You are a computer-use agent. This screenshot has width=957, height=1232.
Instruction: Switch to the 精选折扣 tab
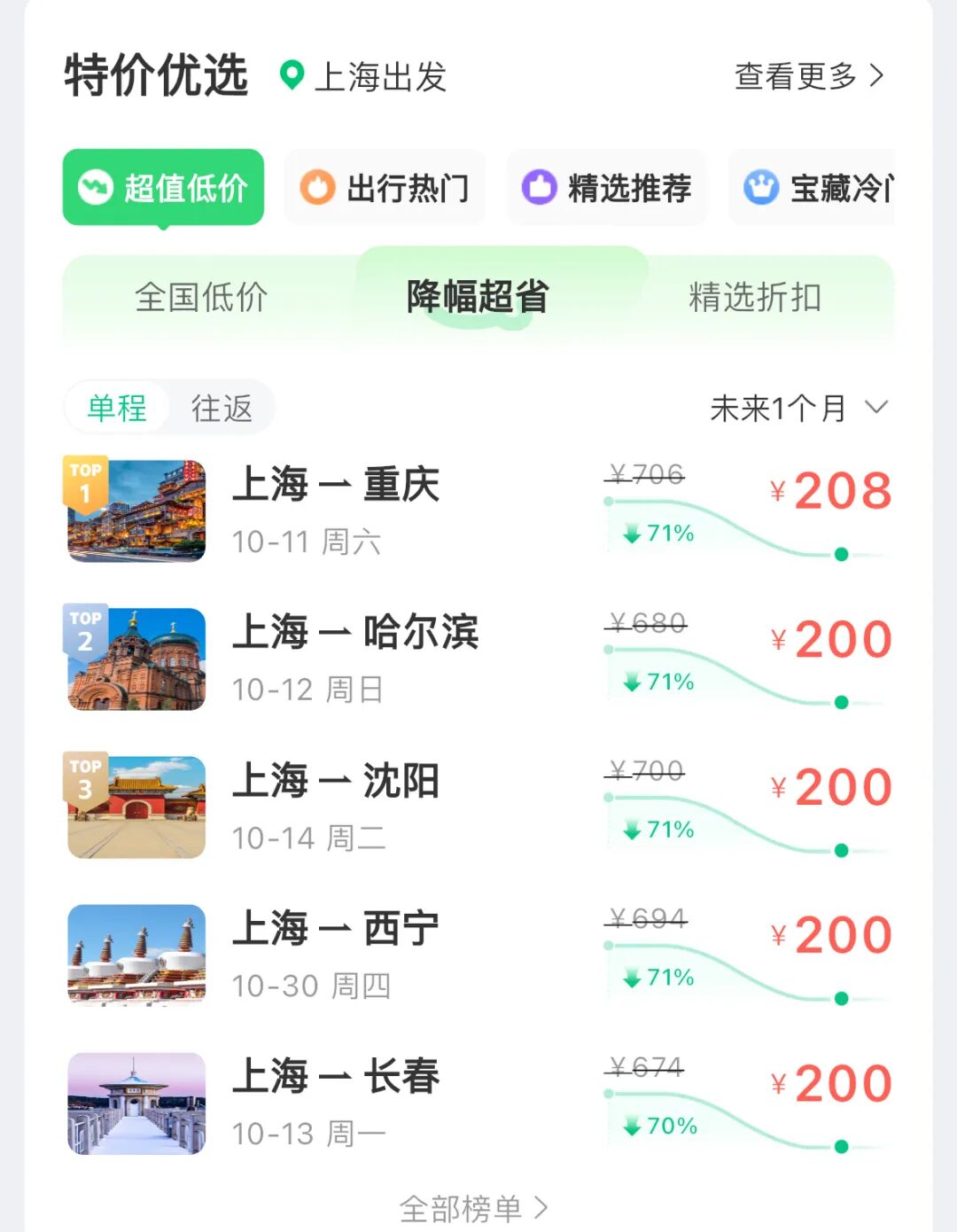pos(755,298)
